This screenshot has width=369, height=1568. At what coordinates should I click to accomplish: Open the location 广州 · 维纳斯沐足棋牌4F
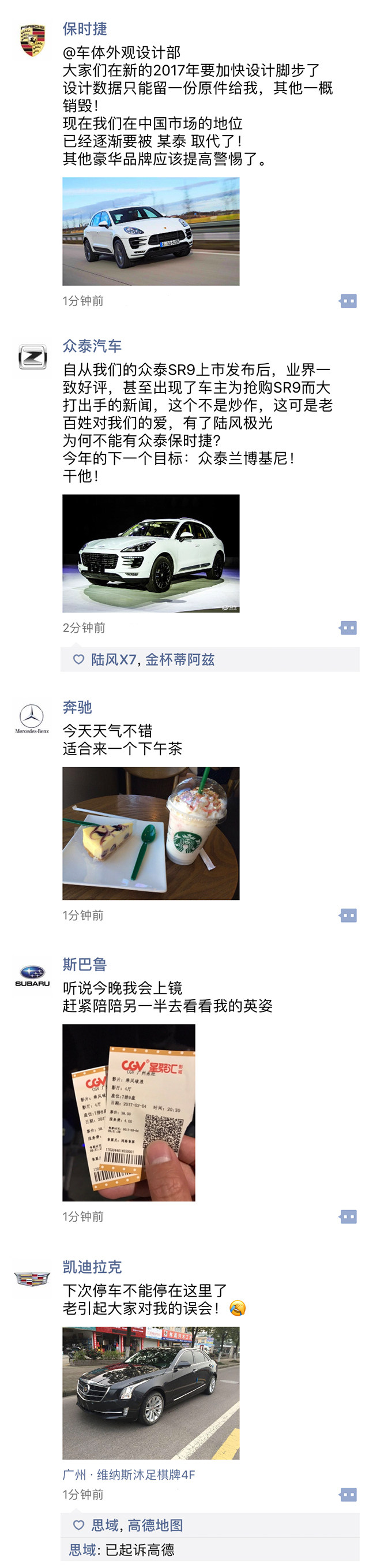(x=129, y=1474)
